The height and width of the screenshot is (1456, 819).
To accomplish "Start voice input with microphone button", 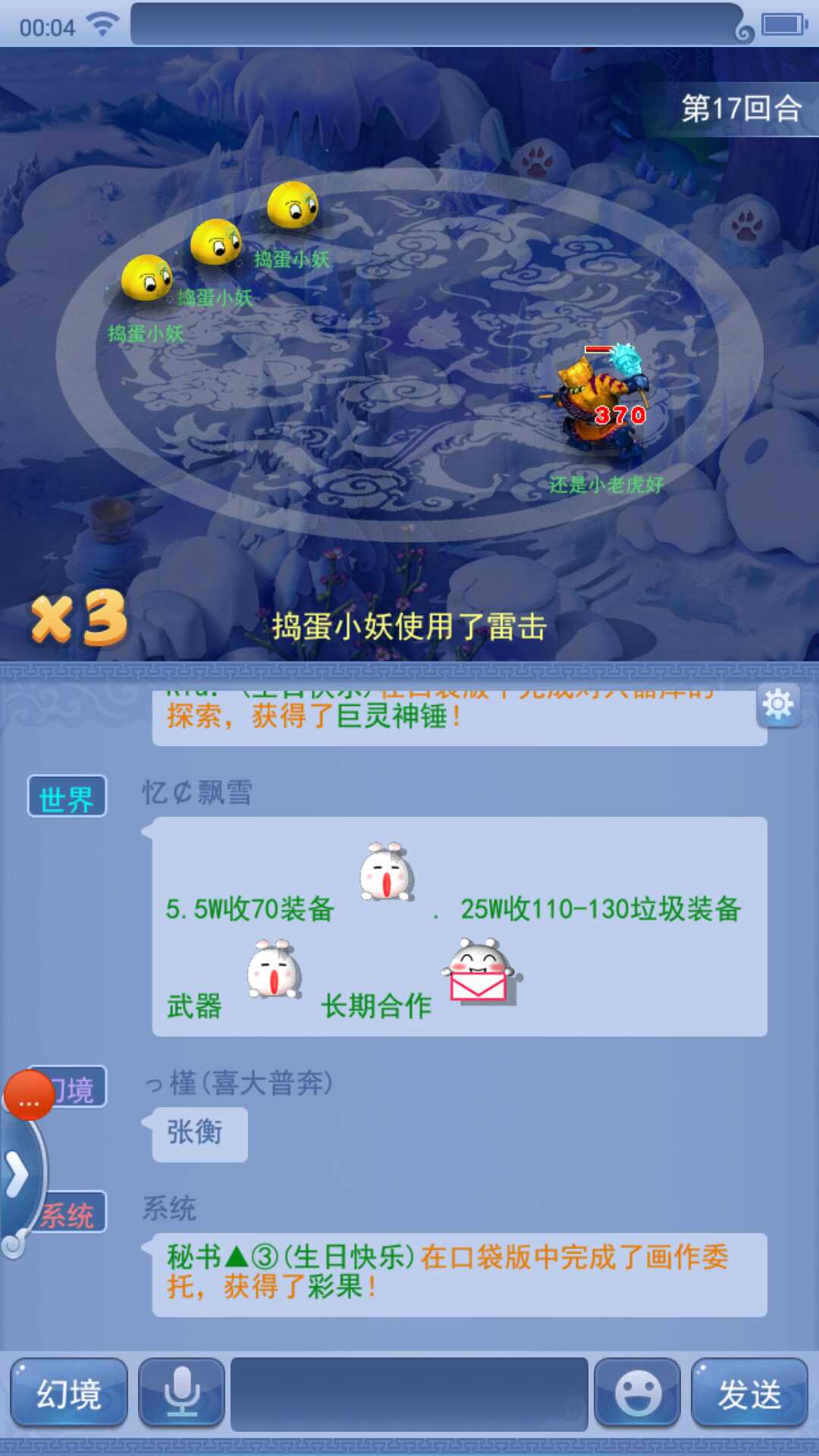I will (x=182, y=1393).
